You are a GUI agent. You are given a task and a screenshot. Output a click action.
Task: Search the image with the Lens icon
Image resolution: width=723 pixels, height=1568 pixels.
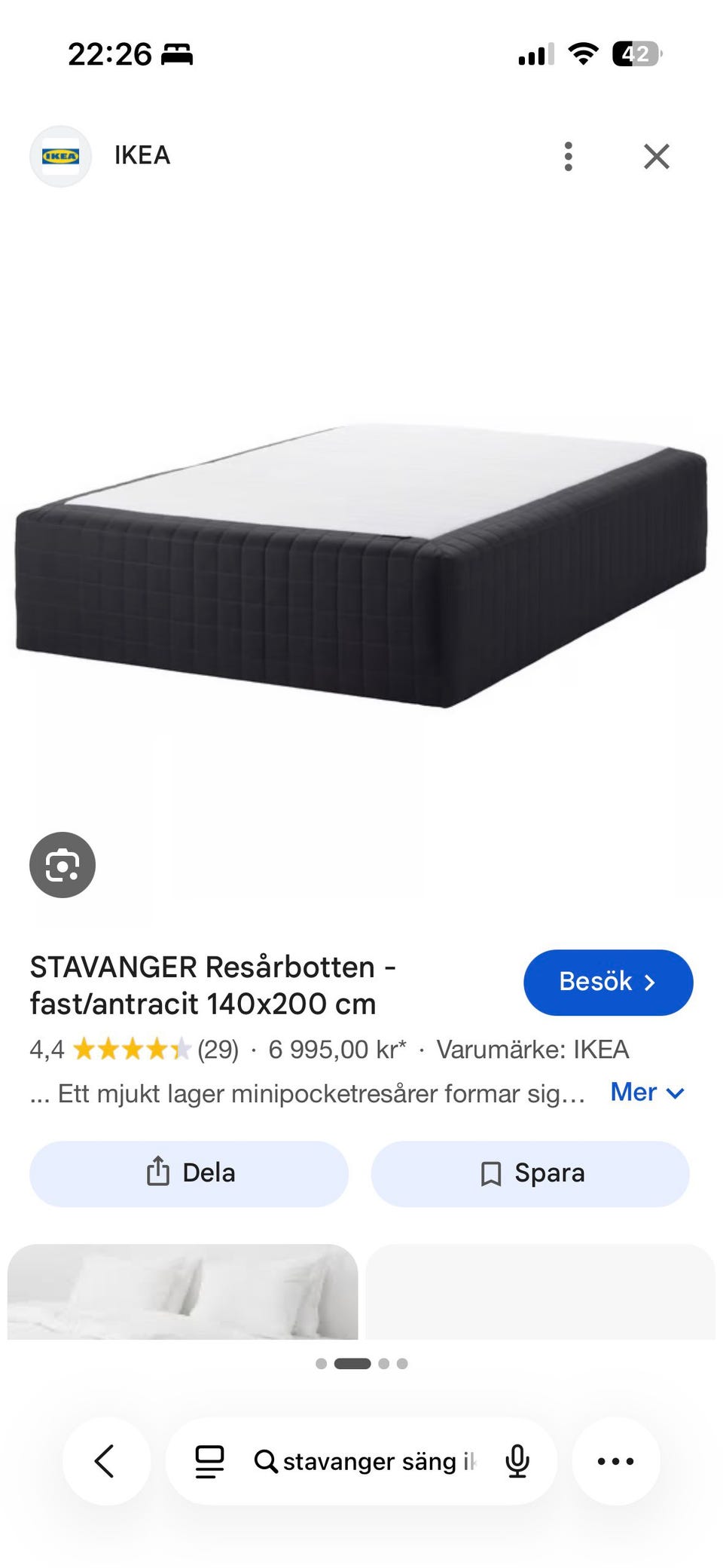63,864
